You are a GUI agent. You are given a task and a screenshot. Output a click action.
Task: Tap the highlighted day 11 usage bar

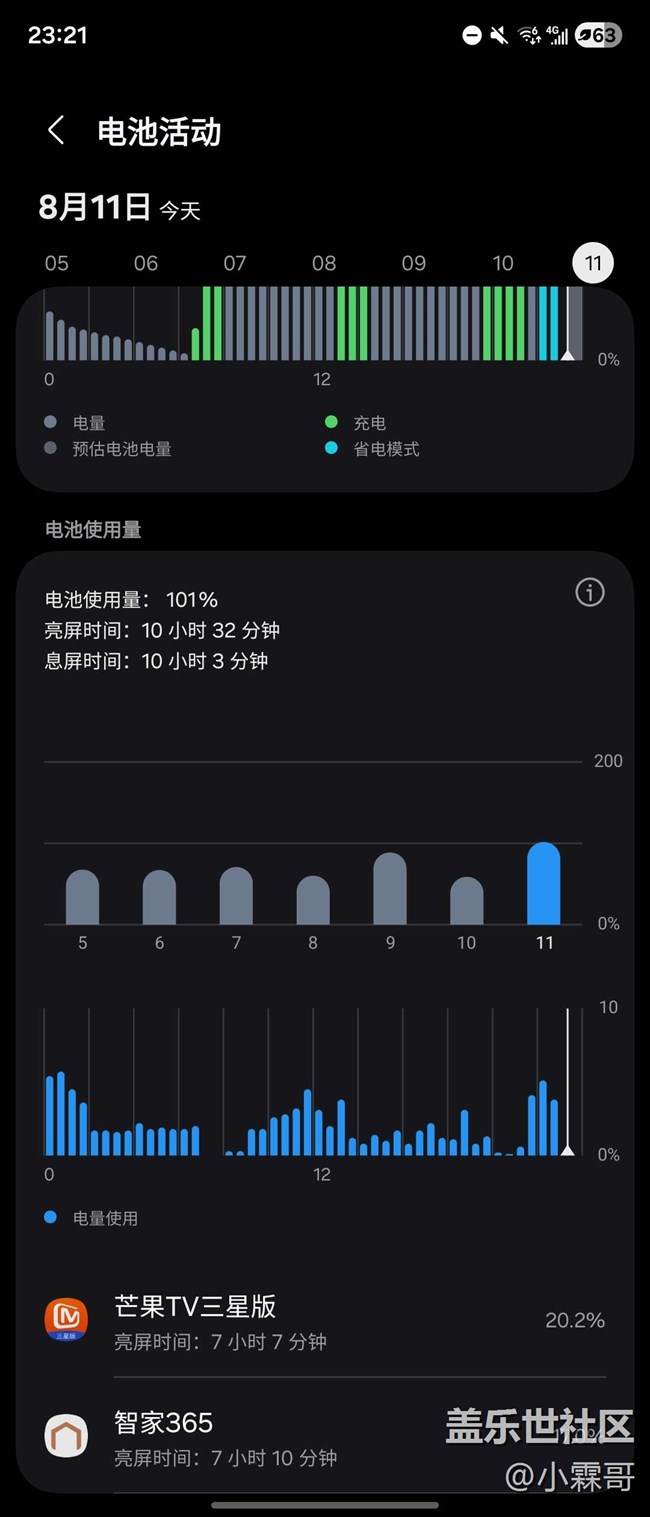click(x=544, y=885)
